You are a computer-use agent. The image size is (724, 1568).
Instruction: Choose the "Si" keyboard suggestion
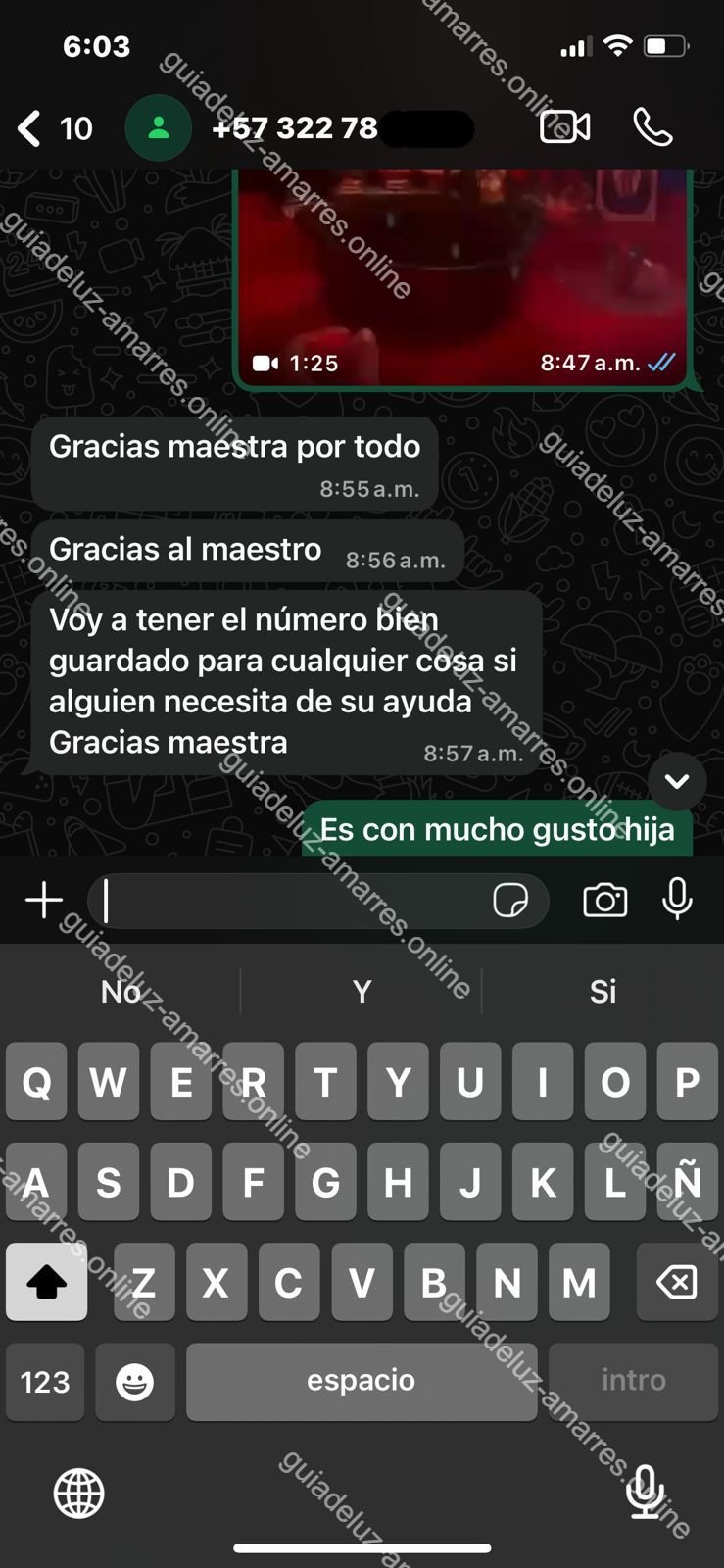tap(603, 992)
